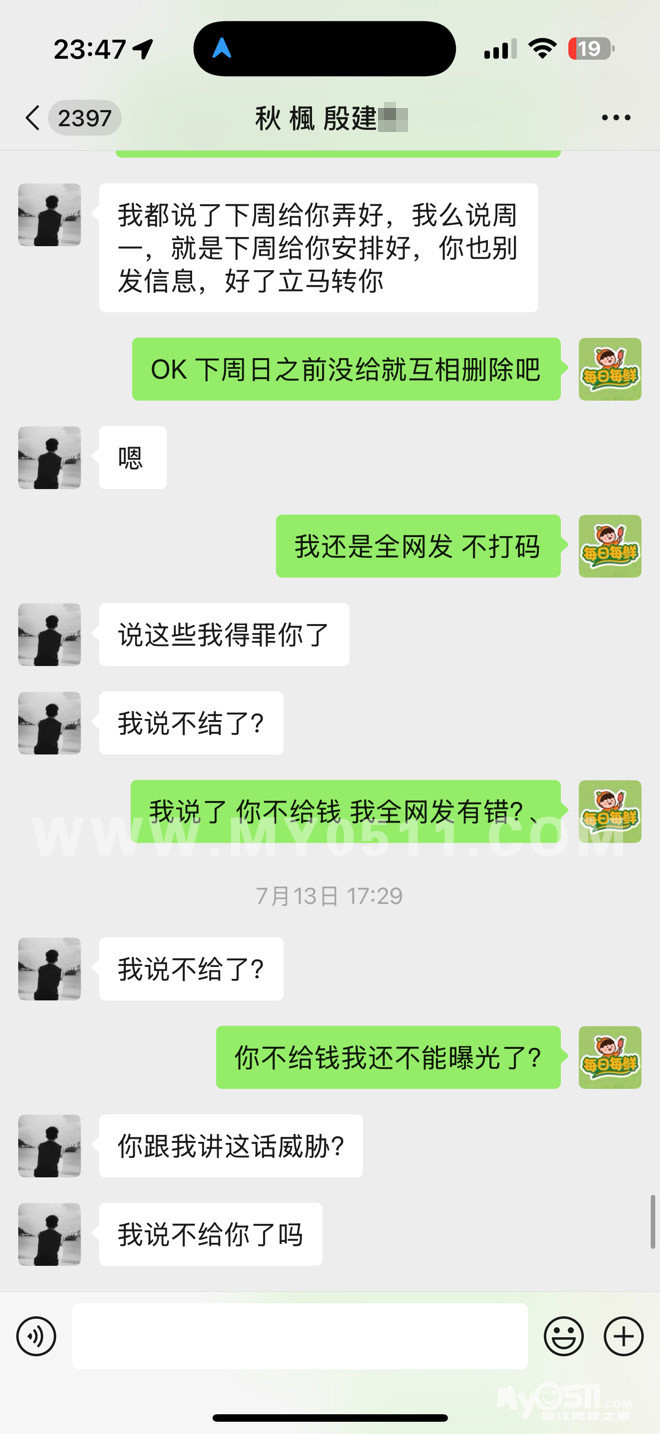Open the chat's three-dot options menu
The height and width of the screenshot is (1434, 660).
coord(615,118)
